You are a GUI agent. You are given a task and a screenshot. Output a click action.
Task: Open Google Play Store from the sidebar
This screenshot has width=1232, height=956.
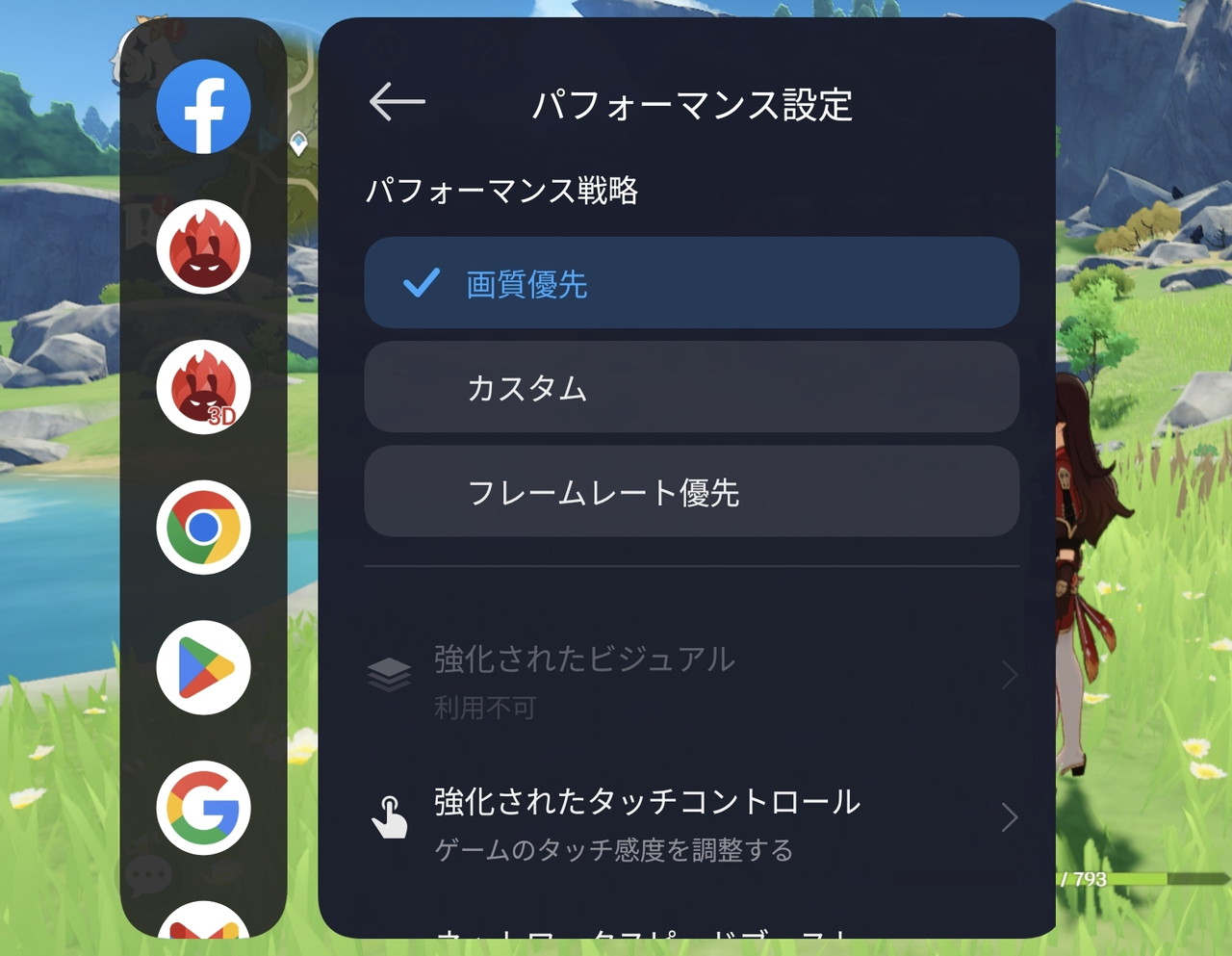pyautogui.click(x=204, y=668)
